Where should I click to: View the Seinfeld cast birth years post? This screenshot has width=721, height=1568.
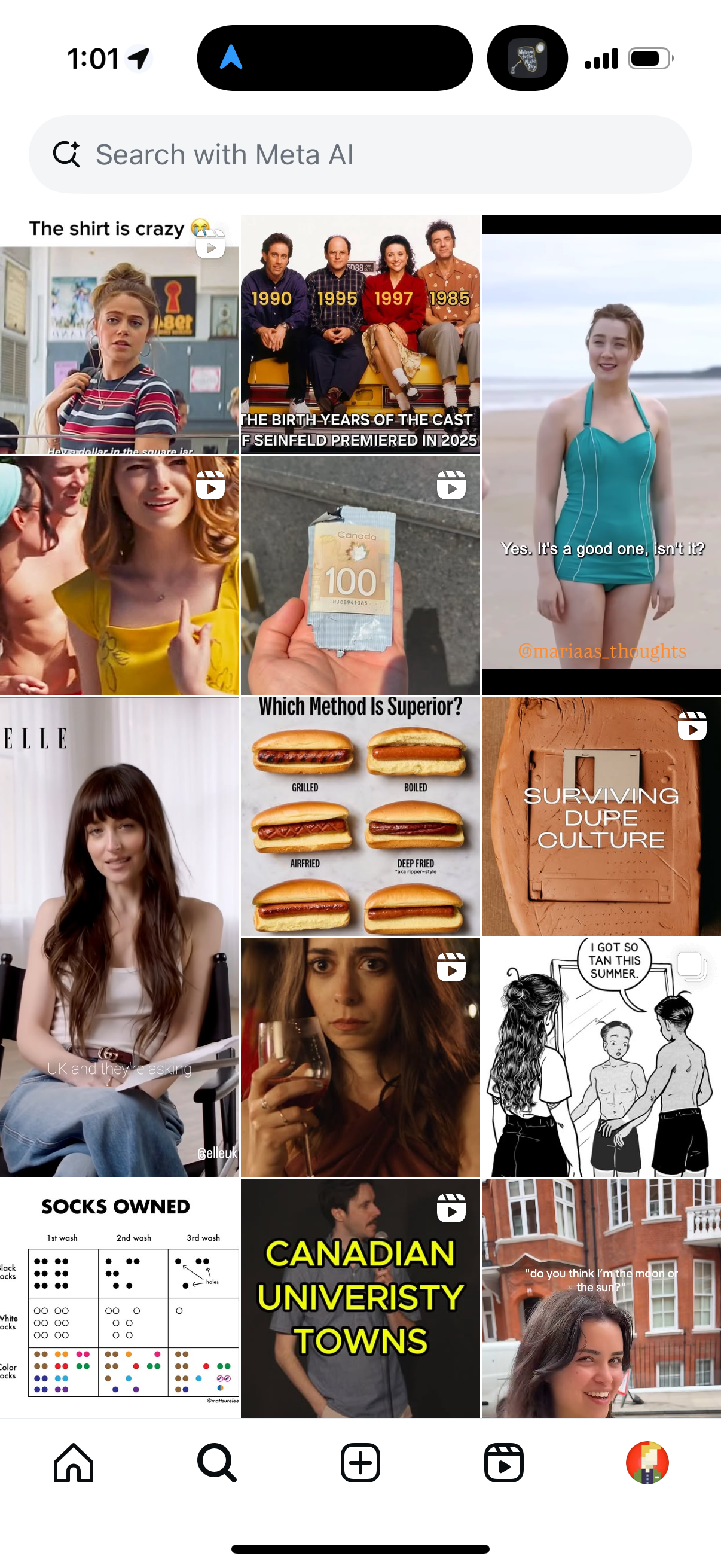(x=360, y=335)
